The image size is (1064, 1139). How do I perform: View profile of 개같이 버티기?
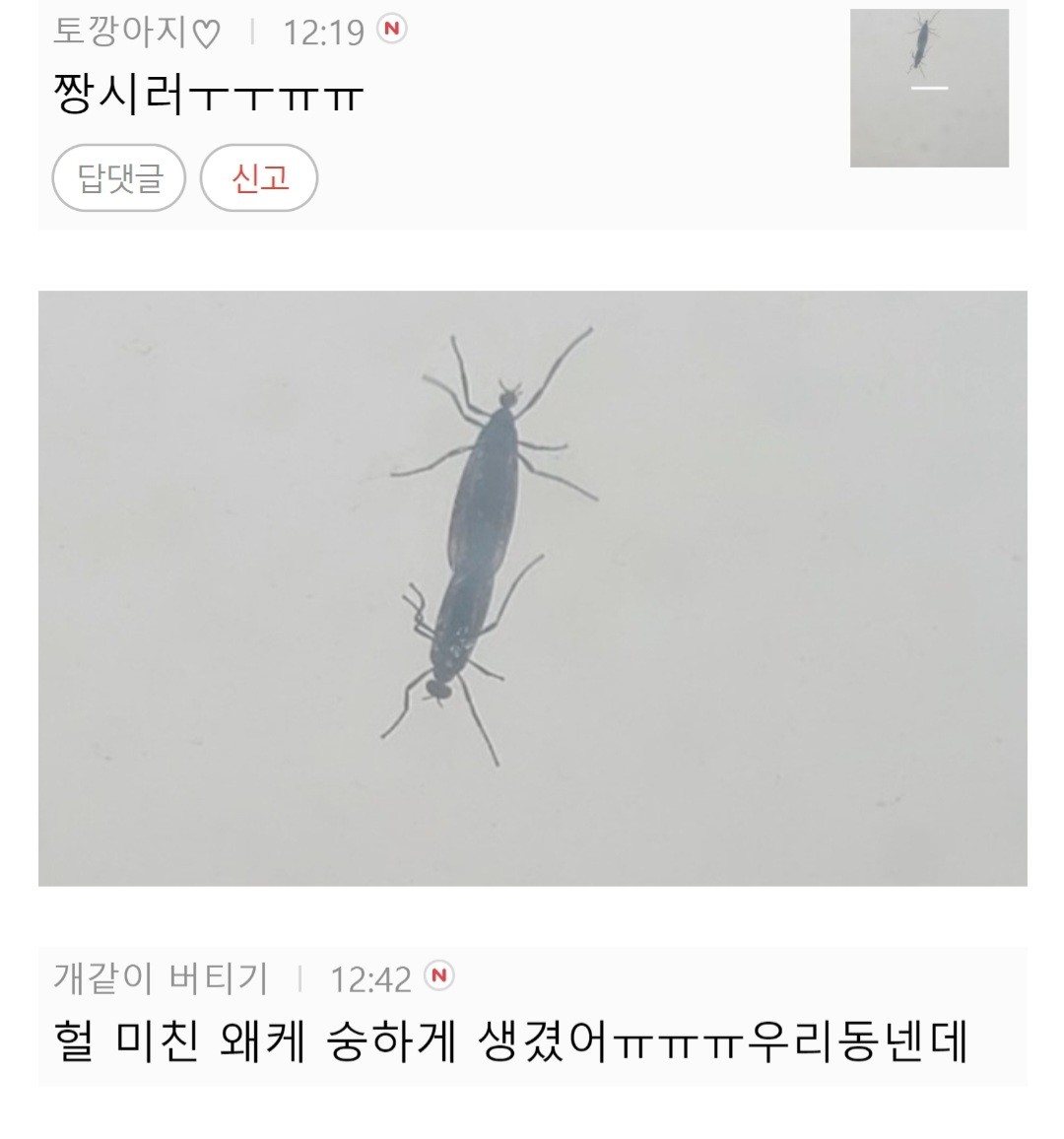(x=161, y=977)
